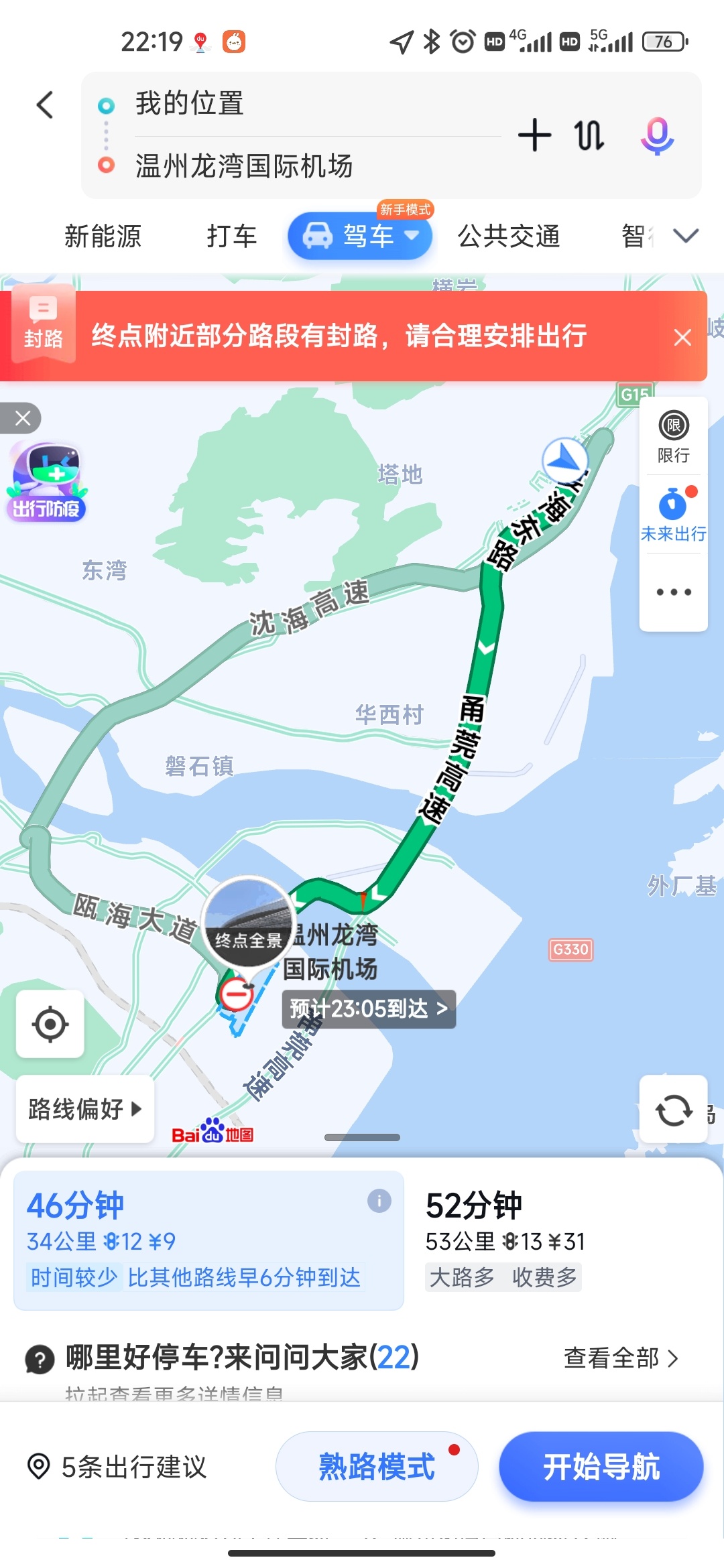The width and height of the screenshot is (724, 1568).
Task: Switch to 打车 tab
Action: click(232, 237)
